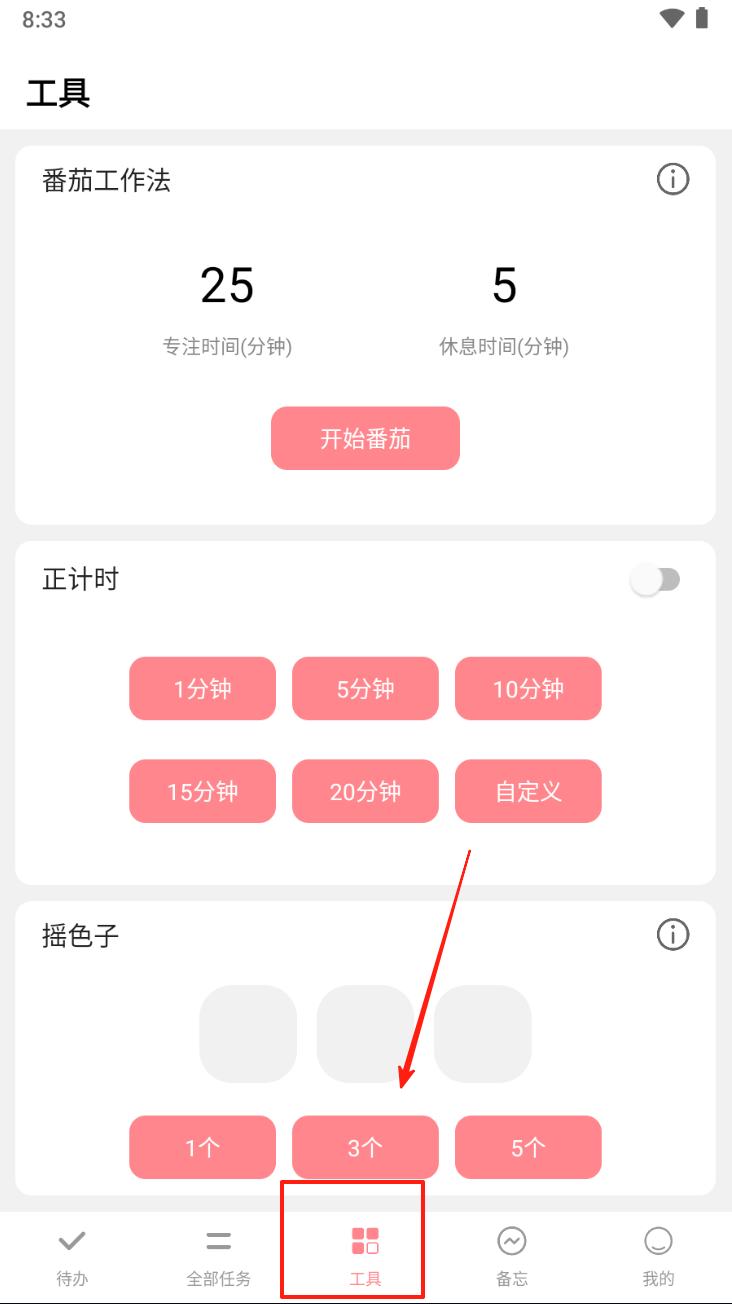Start the 15分钟 timer
This screenshot has height=1304, width=732.
202,792
